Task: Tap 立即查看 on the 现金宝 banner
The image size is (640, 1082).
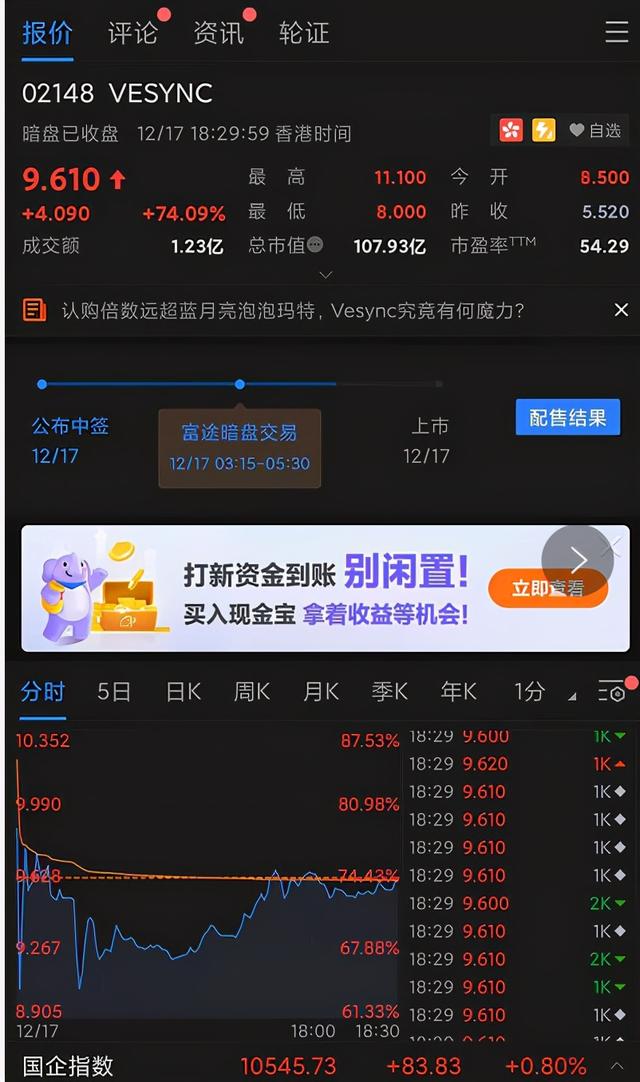Action: [547, 589]
